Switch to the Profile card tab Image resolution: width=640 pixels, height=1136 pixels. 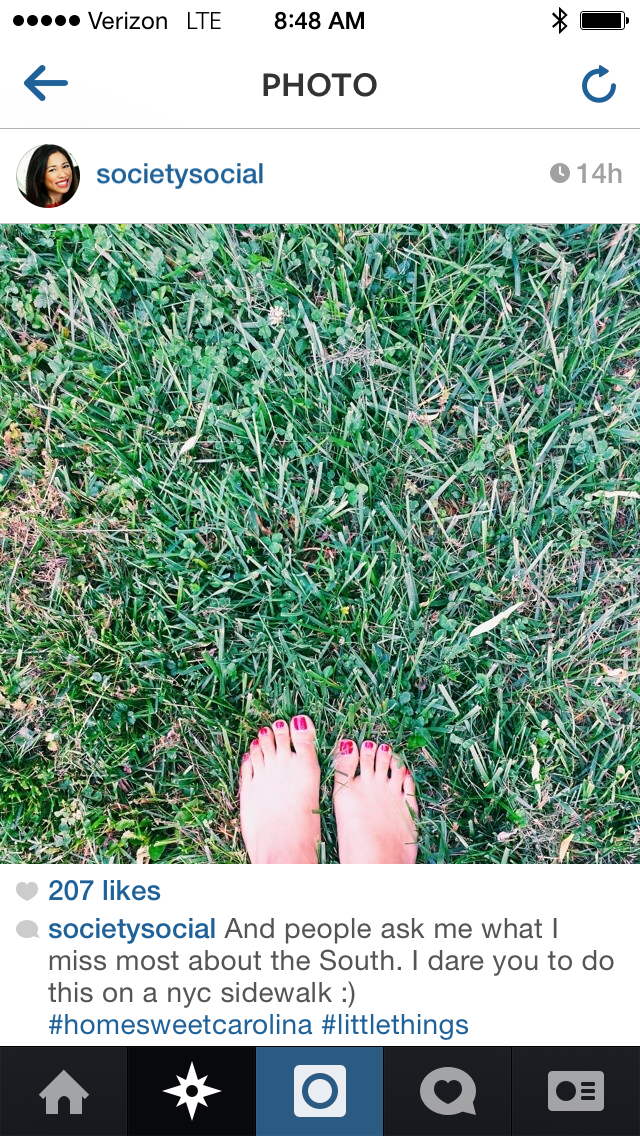576,1091
